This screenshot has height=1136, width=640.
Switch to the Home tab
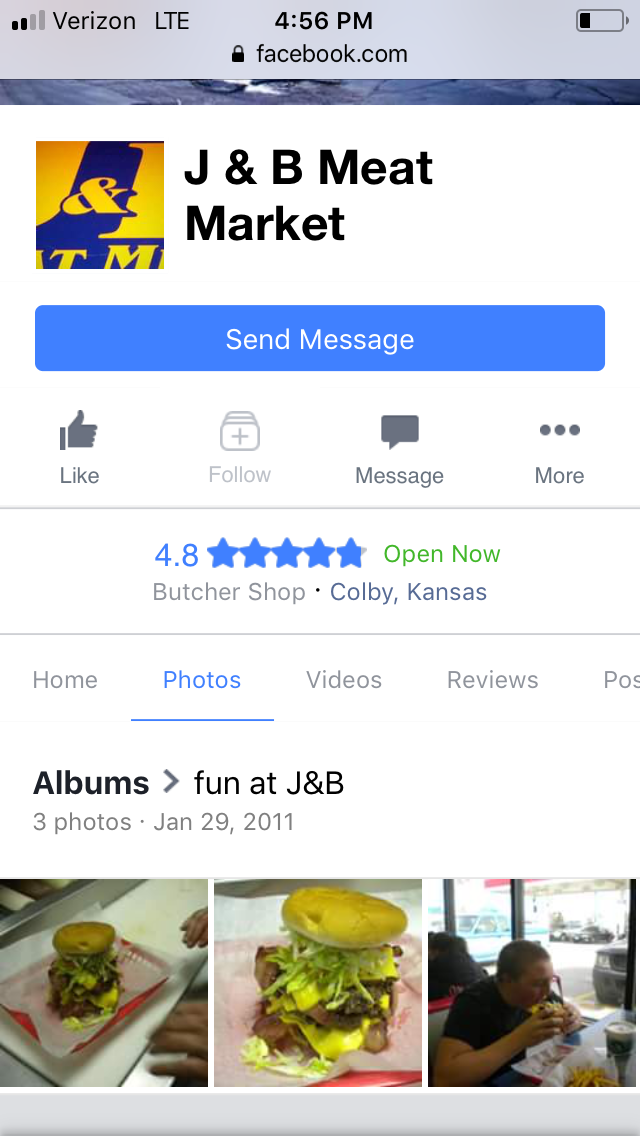[65, 680]
